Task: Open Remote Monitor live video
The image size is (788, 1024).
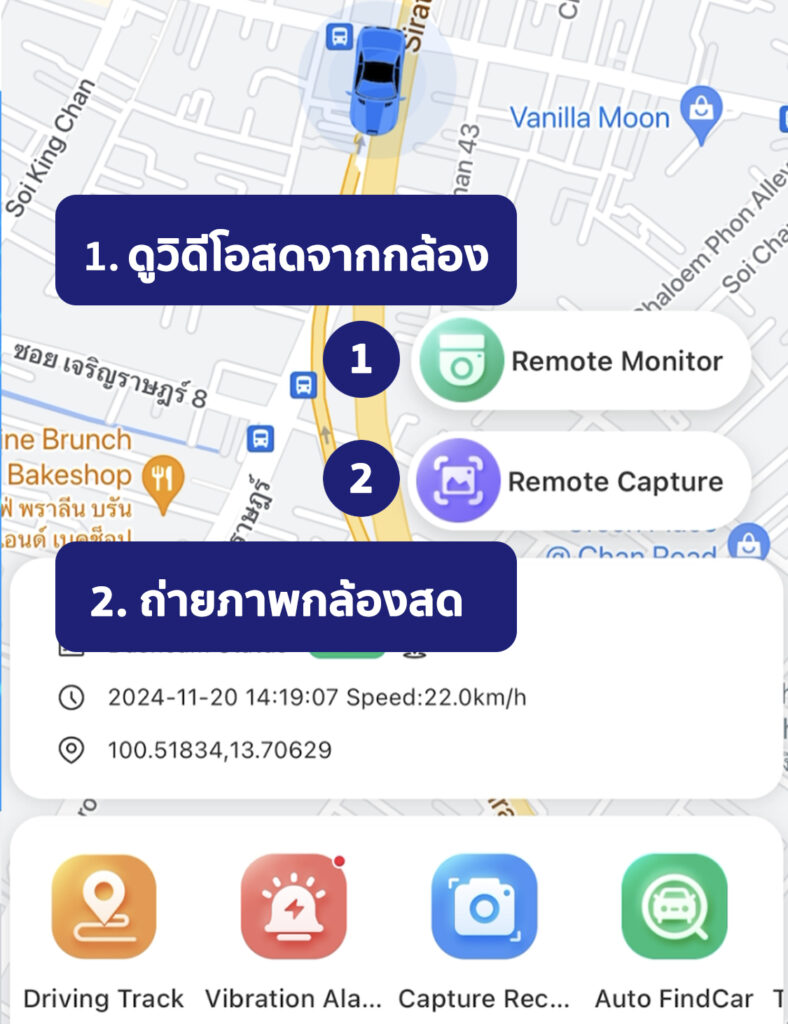Action: 580,360
